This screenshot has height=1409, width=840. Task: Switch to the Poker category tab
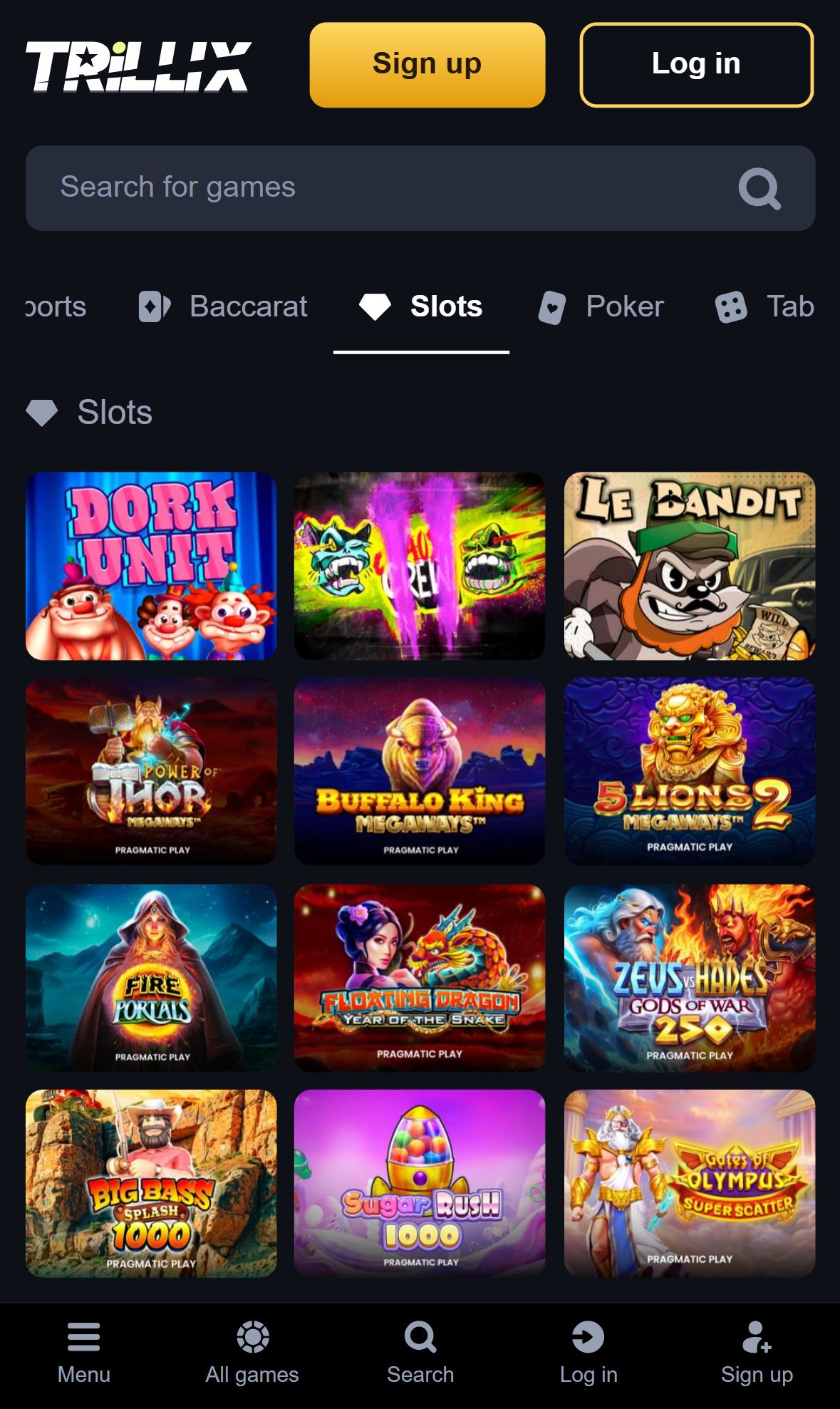point(601,306)
